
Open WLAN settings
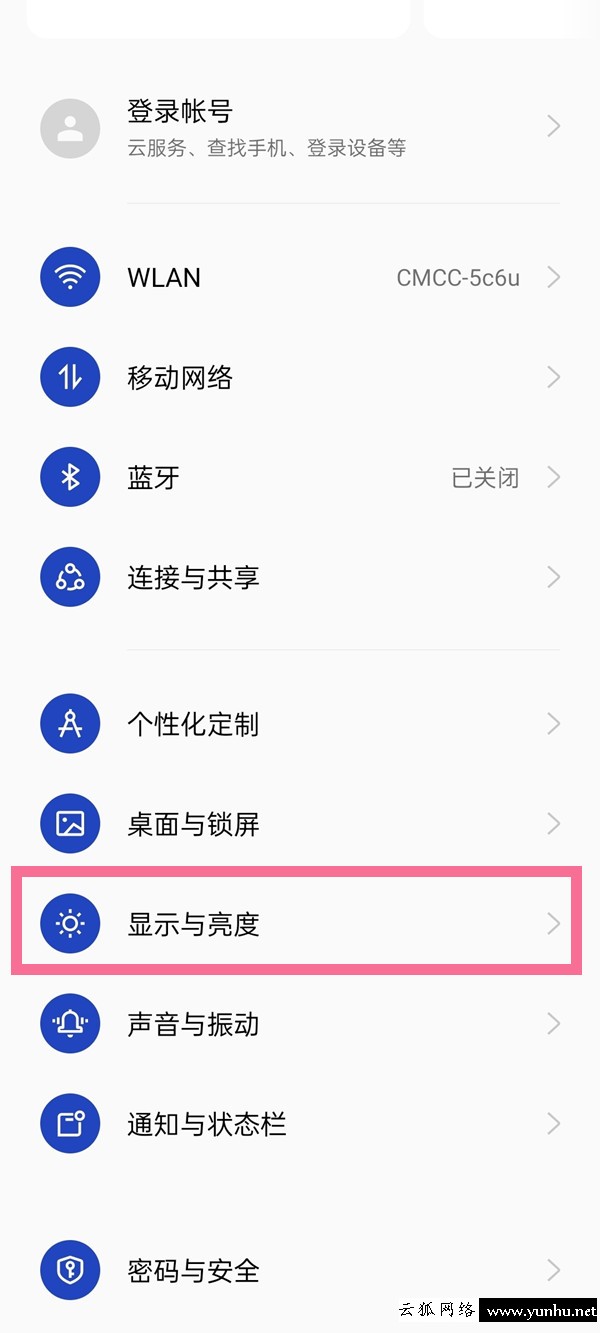pos(300,277)
